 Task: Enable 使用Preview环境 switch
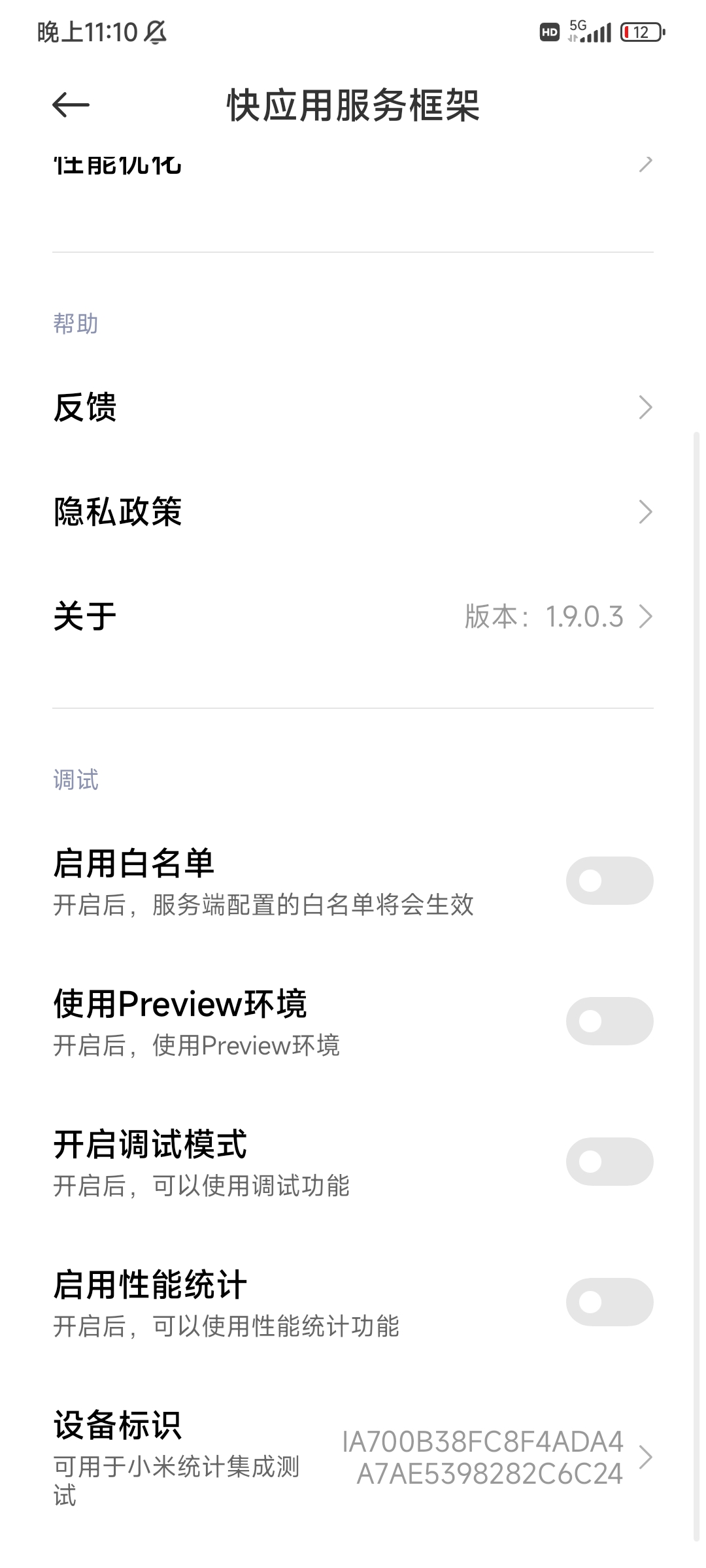click(x=609, y=1021)
